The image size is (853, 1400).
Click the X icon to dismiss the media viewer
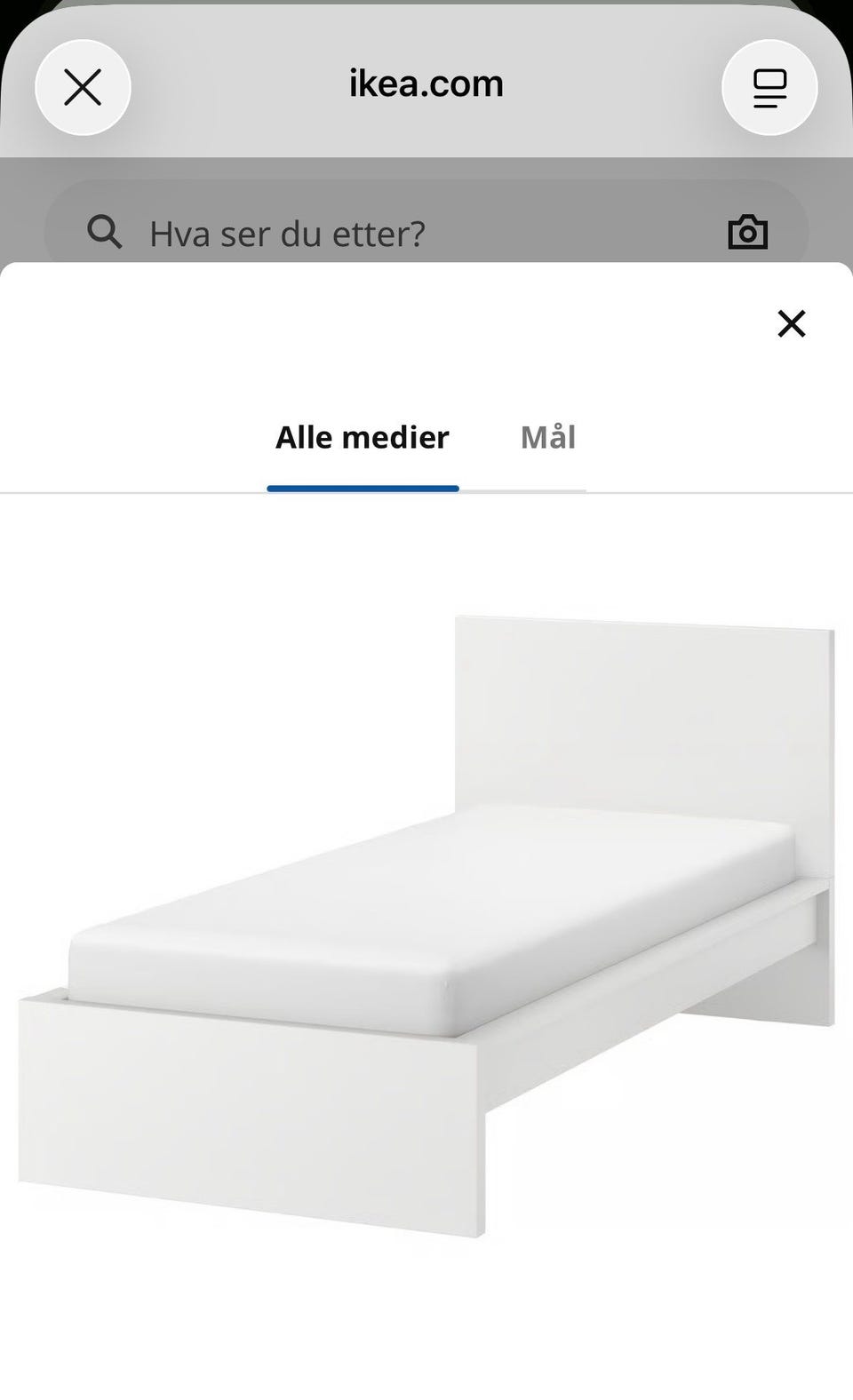tap(790, 323)
